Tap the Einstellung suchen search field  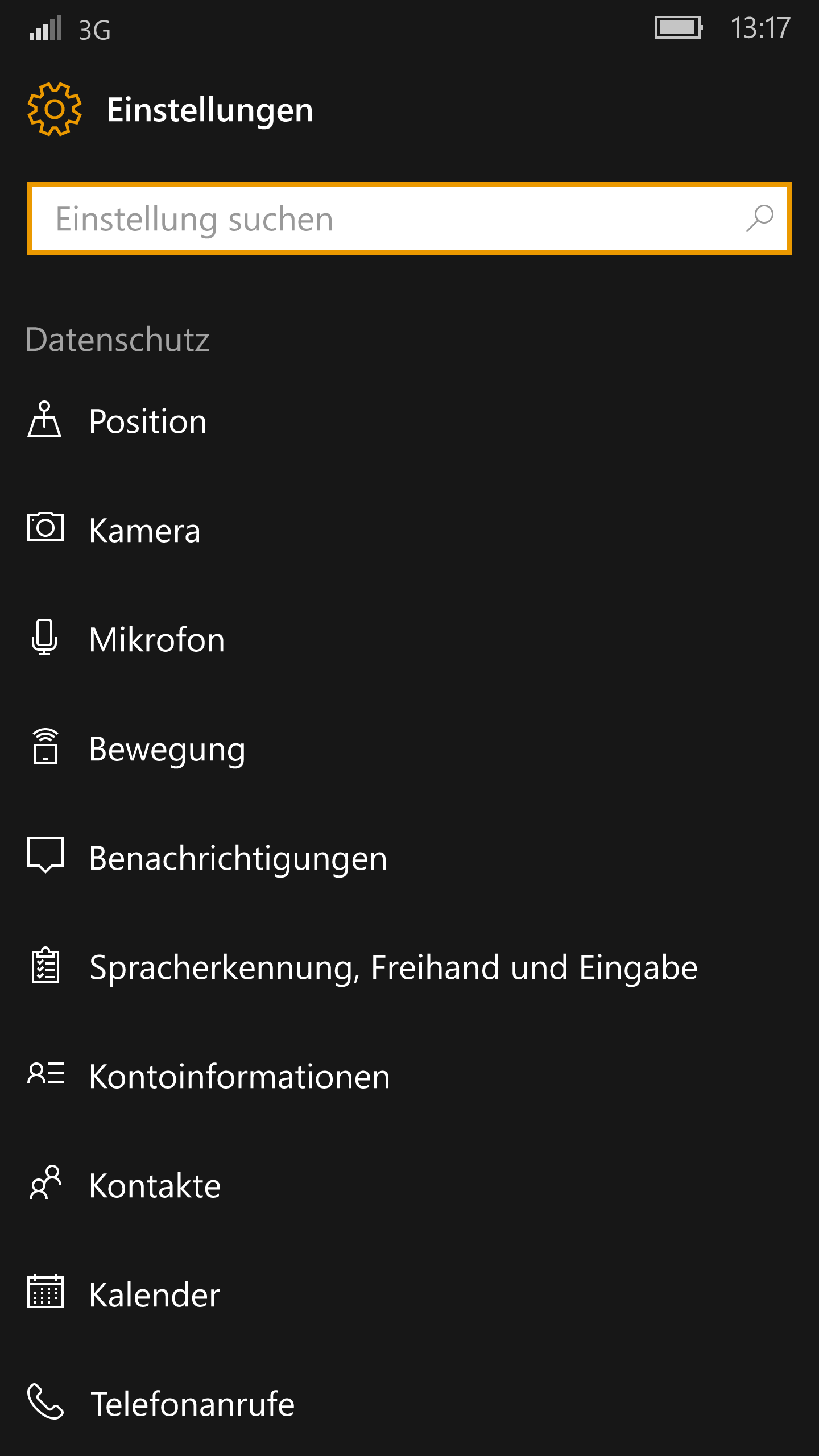coord(409,218)
